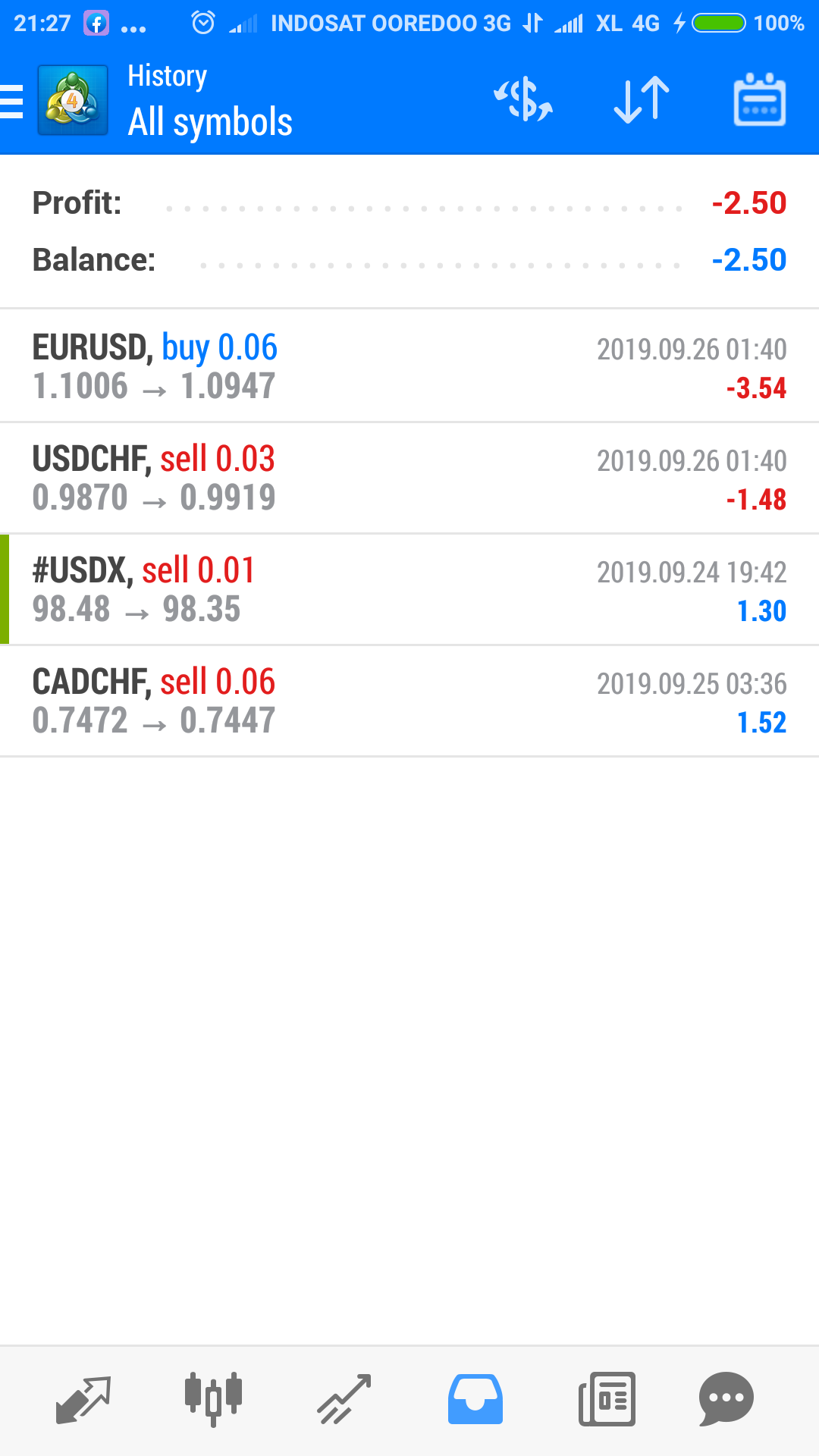Open the EURUSD buy 0.06 trade
Image resolution: width=819 pixels, height=1456 pixels.
tap(409, 366)
